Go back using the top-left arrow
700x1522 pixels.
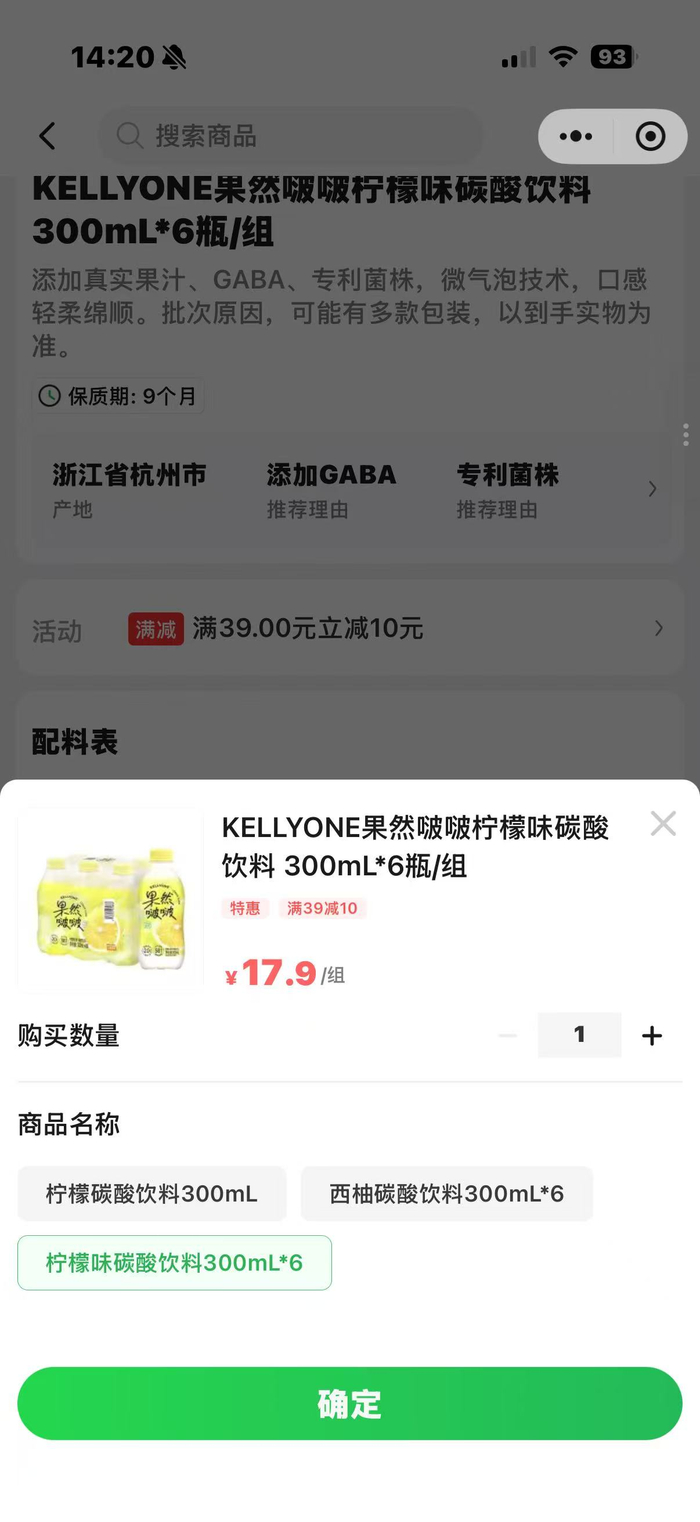47,136
